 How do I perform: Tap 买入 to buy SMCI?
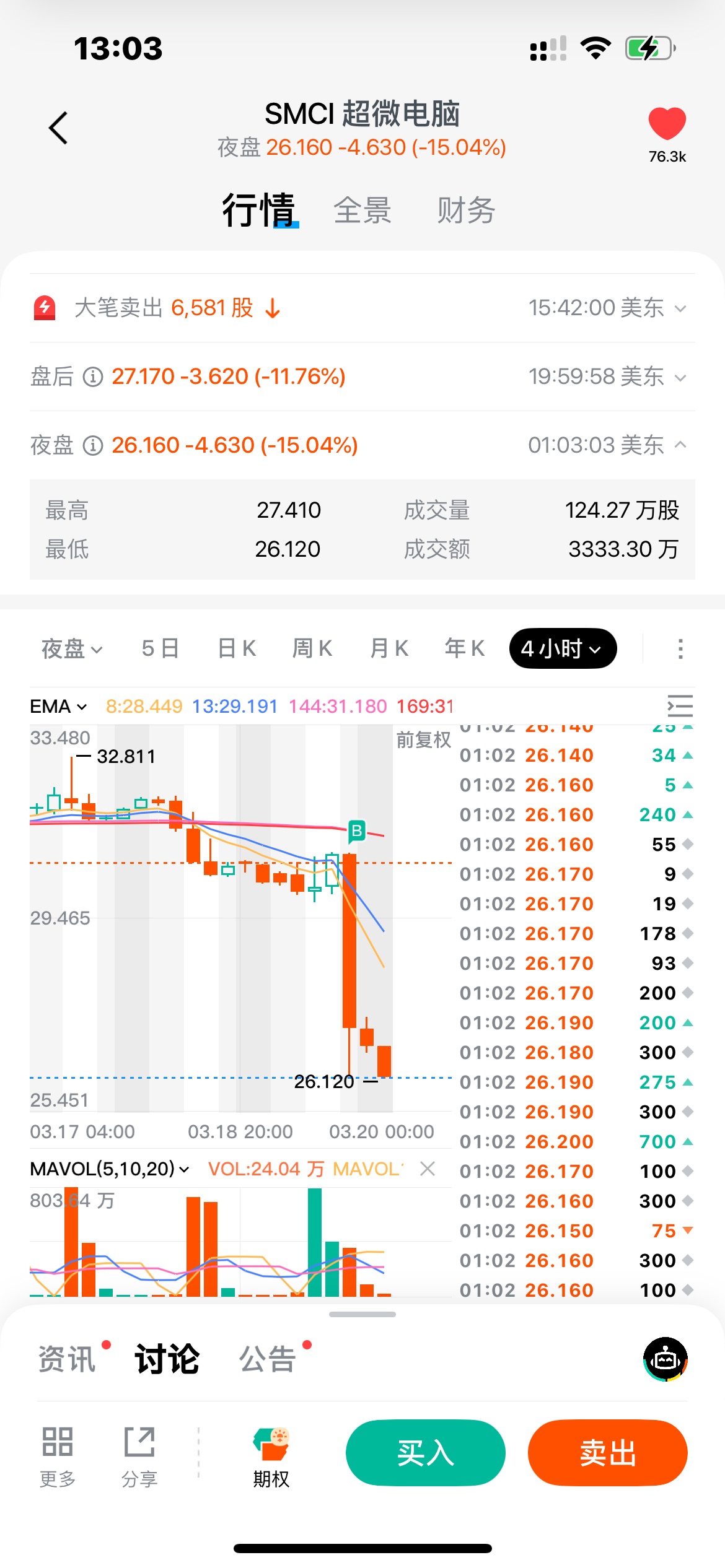[426, 1453]
